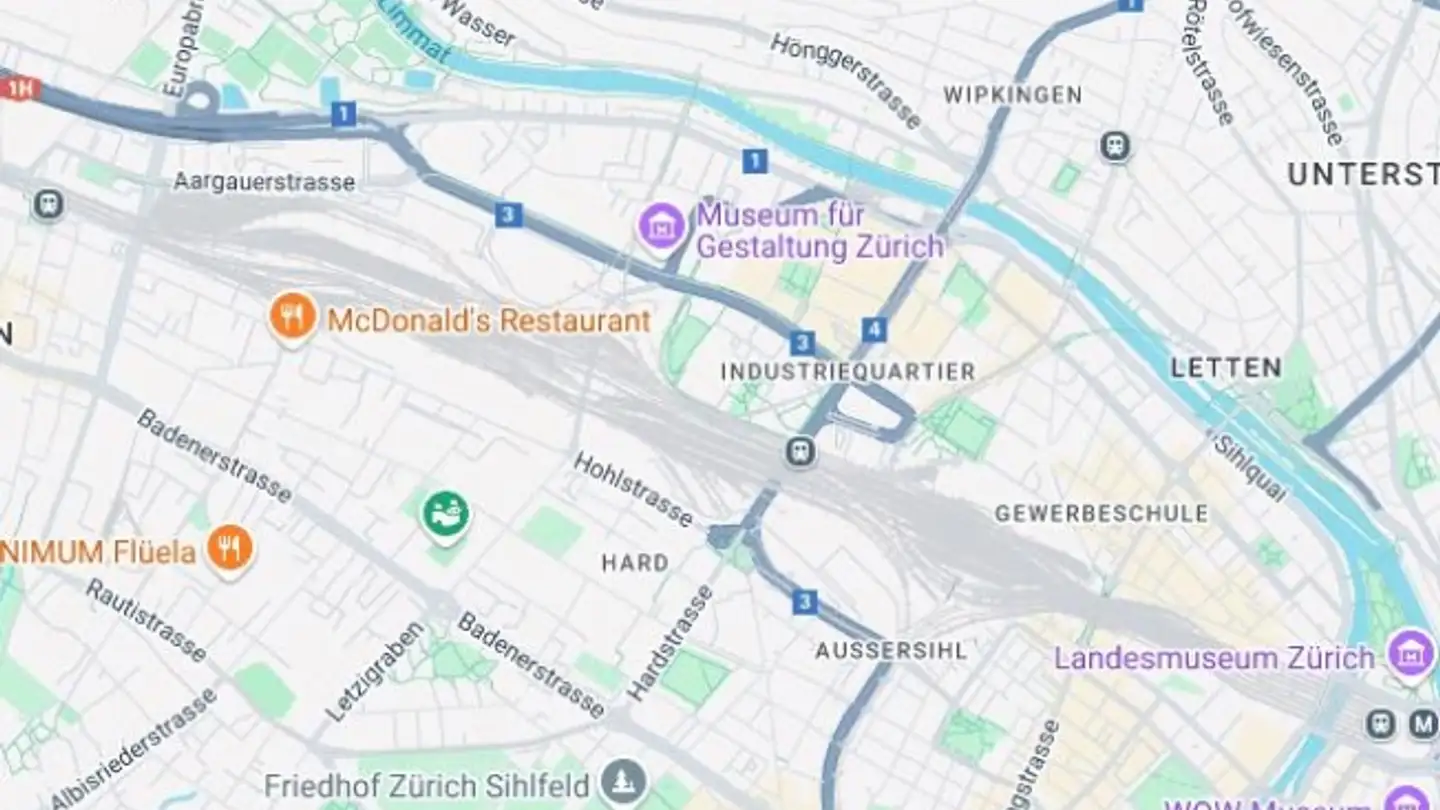Image resolution: width=1440 pixels, height=810 pixels.
Task: Tap the McDonald's Restaurant pin
Action: (x=293, y=317)
